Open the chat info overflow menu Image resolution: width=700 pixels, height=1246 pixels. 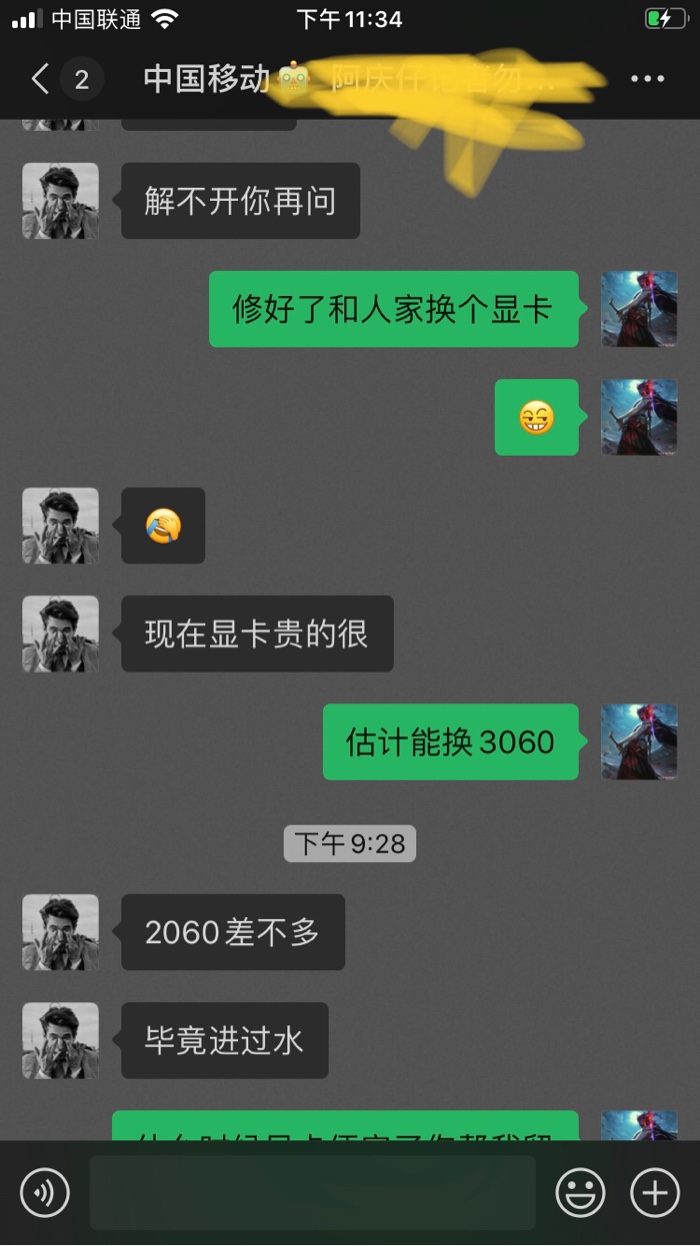click(647, 79)
